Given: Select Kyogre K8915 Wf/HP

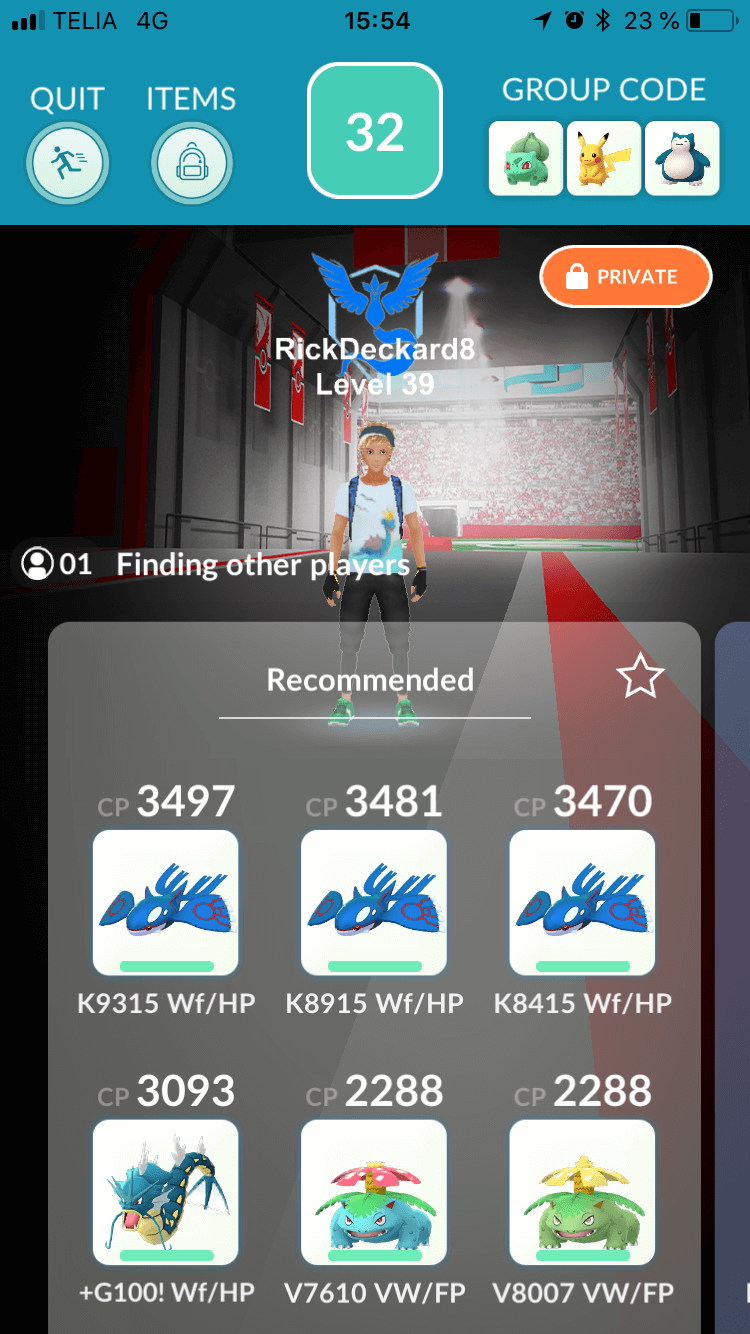Looking at the screenshot, I should click(374, 903).
